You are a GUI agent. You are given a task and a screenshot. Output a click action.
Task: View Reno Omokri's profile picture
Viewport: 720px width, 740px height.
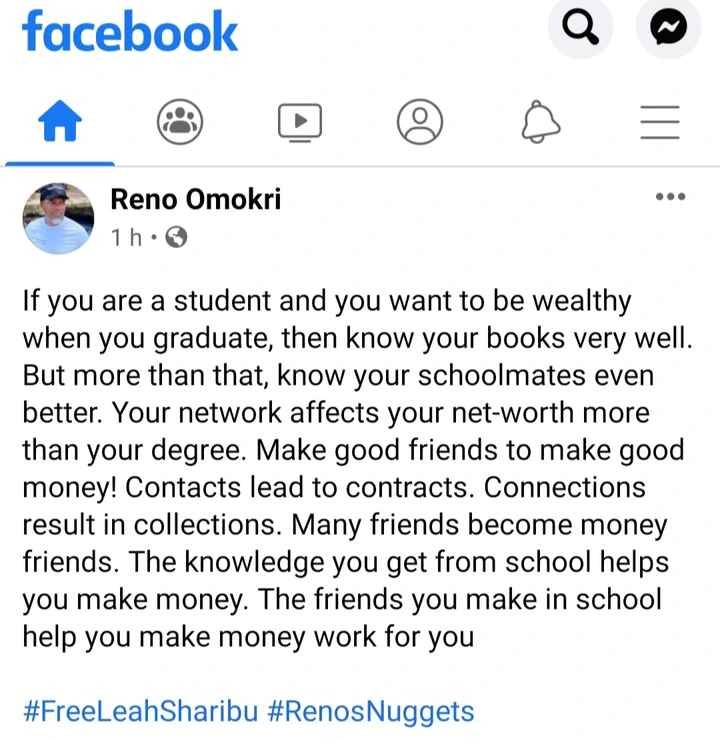(58, 218)
